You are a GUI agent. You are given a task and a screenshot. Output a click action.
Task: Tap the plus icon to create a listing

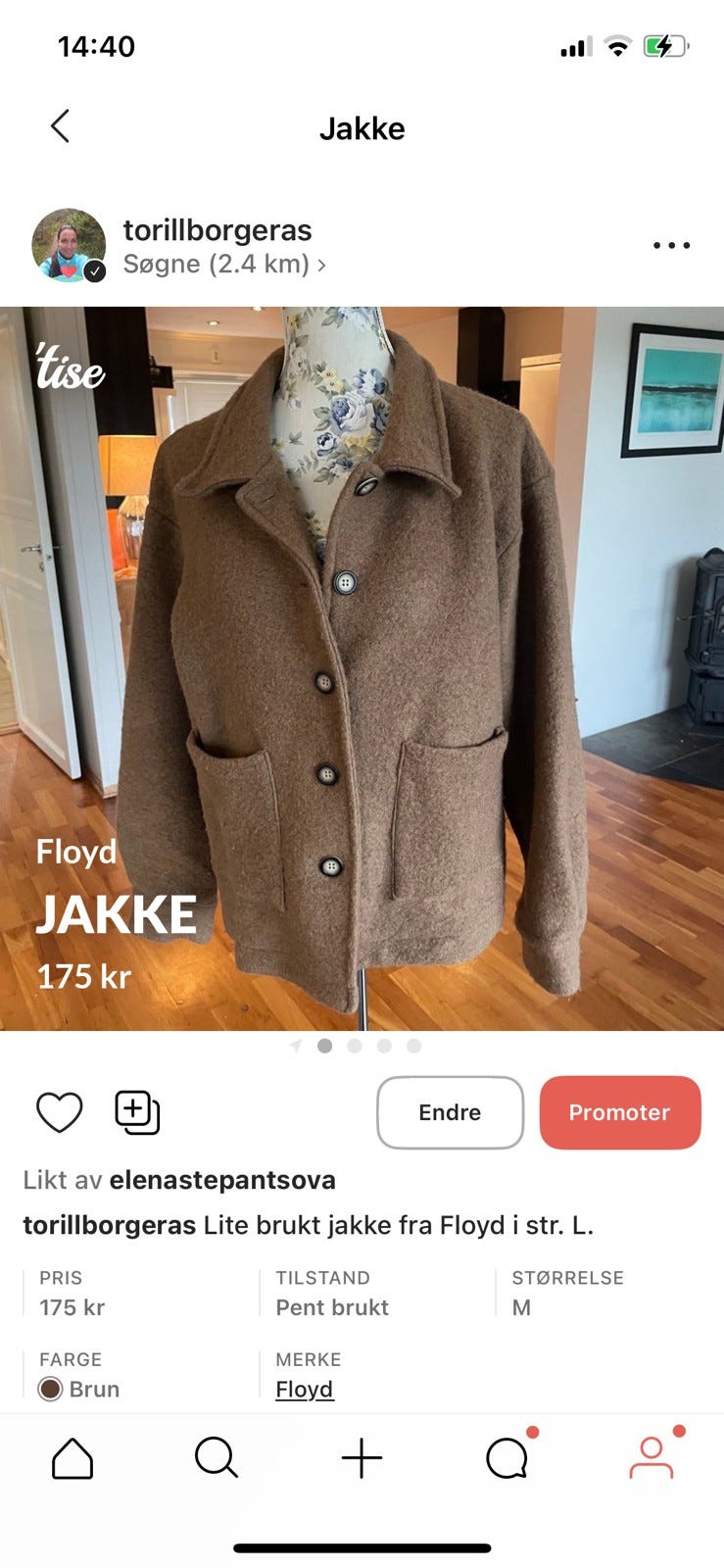click(x=362, y=1457)
